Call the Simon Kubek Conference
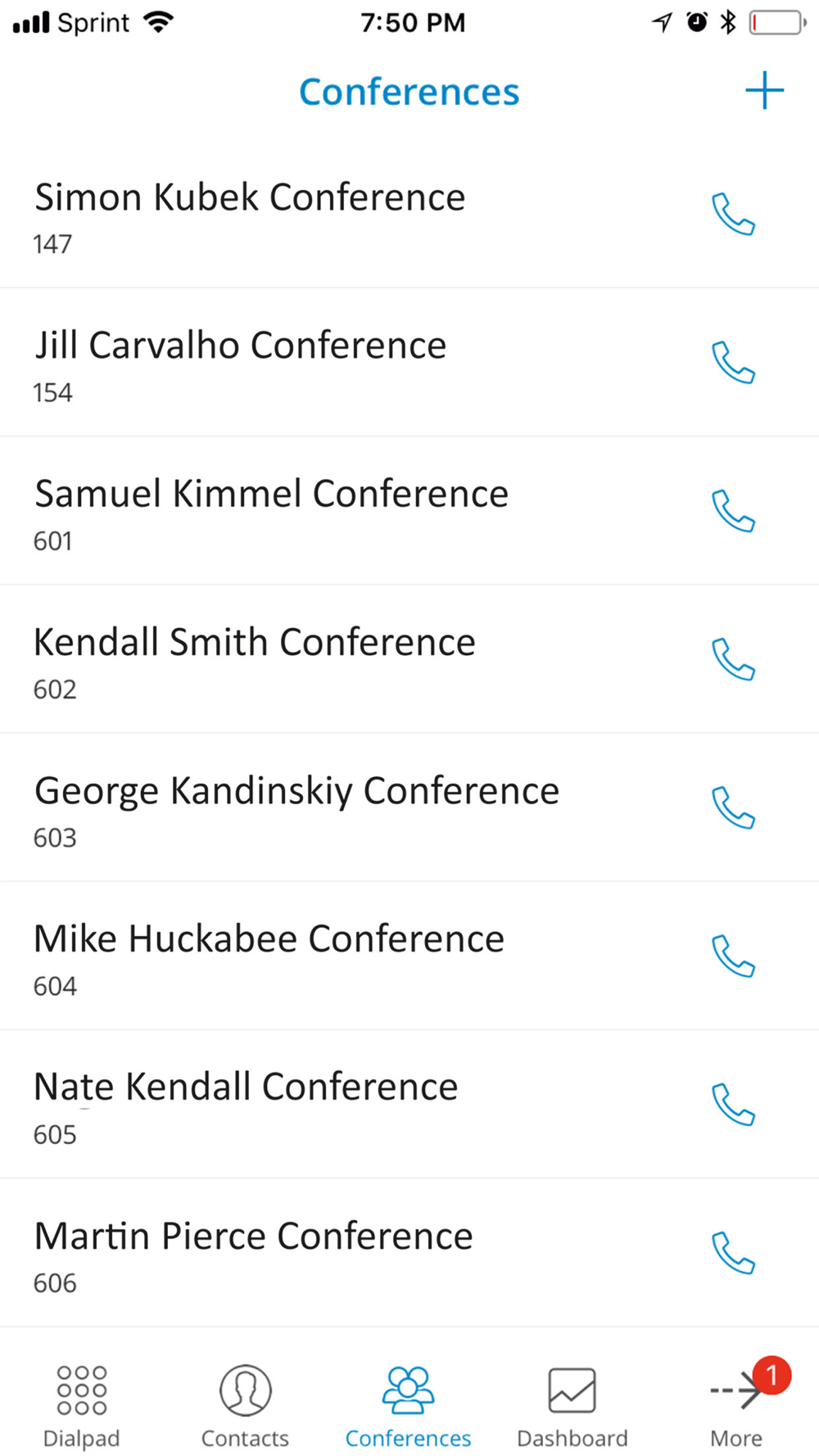 click(733, 215)
